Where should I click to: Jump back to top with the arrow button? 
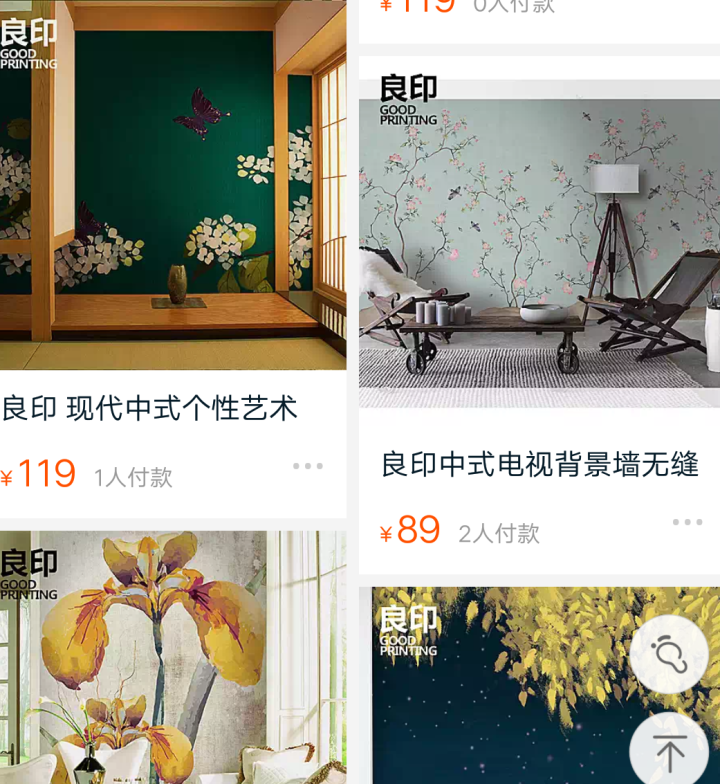[x=669, y=752]
